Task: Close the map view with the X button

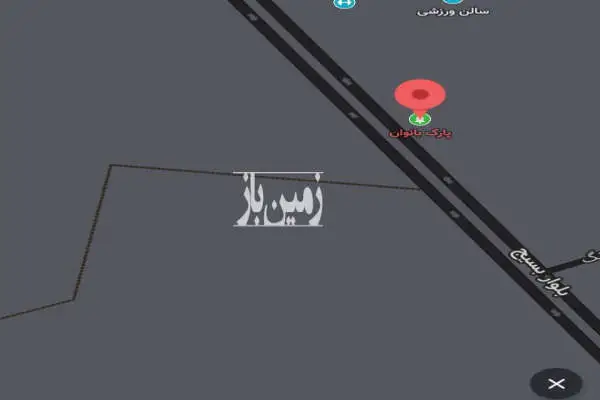Action: [556, 384]
